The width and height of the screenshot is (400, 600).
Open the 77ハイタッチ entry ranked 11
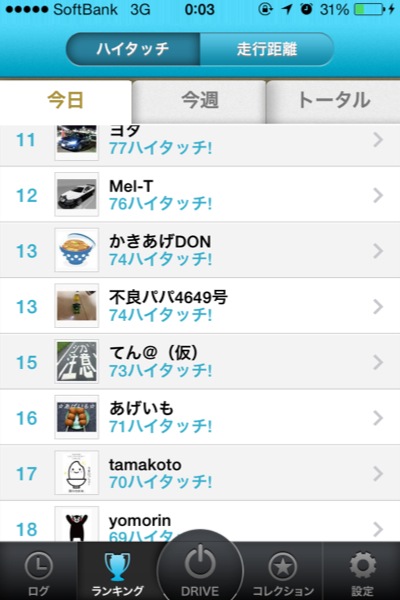pos(200,145)
